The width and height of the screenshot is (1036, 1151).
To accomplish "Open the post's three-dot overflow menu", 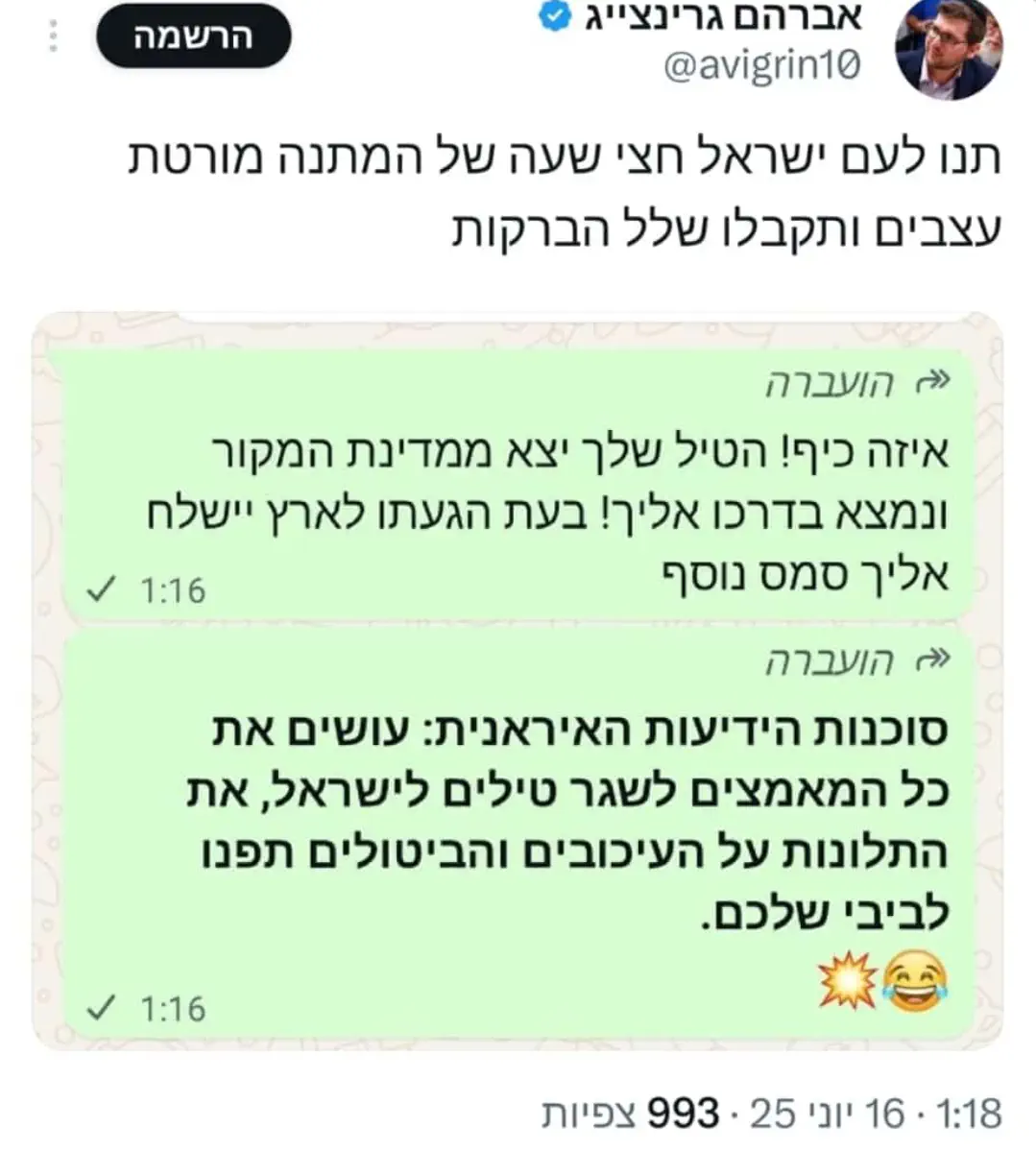I will [54, 36].
